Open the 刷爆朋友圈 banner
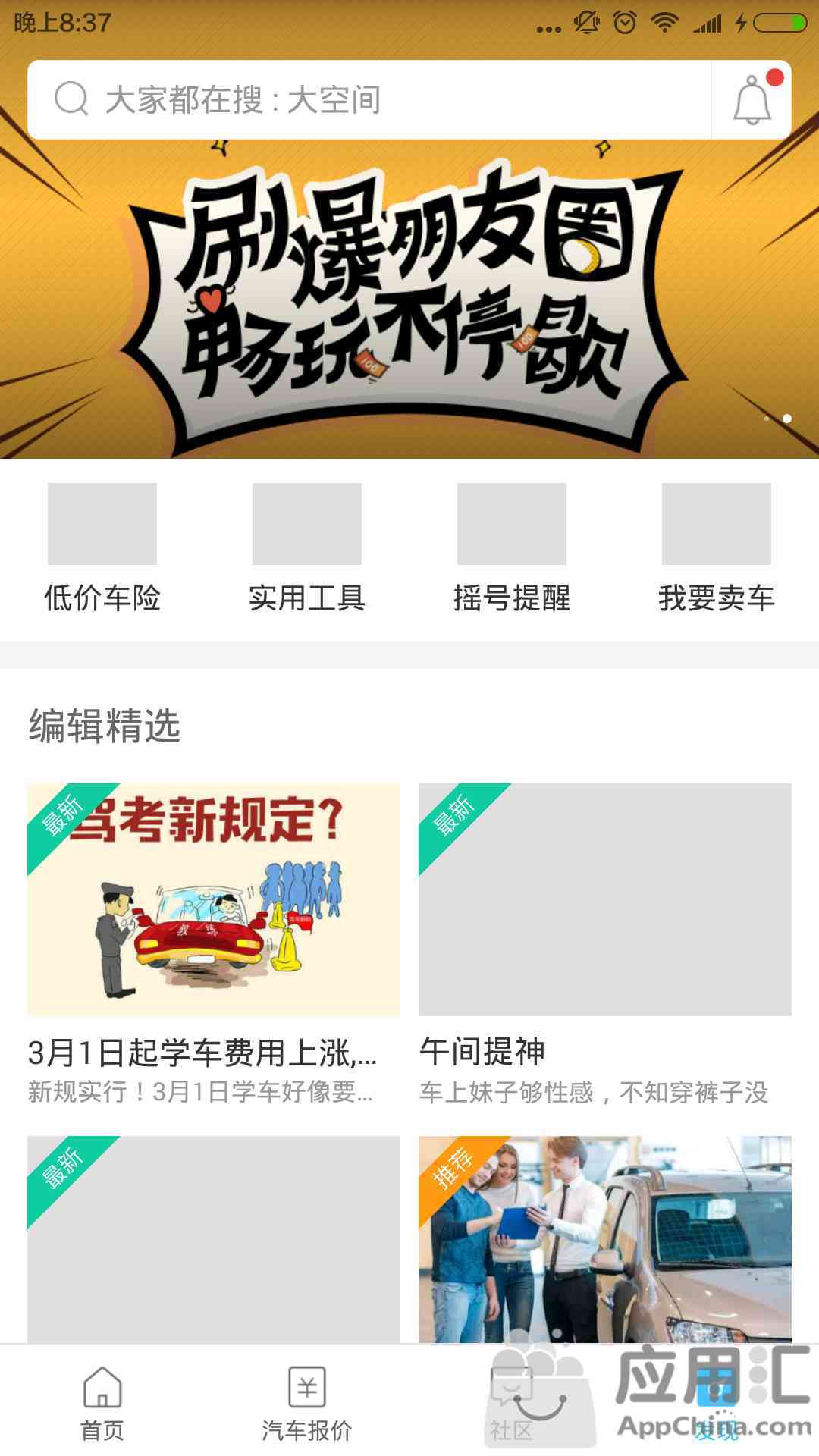 pos(409,288)
